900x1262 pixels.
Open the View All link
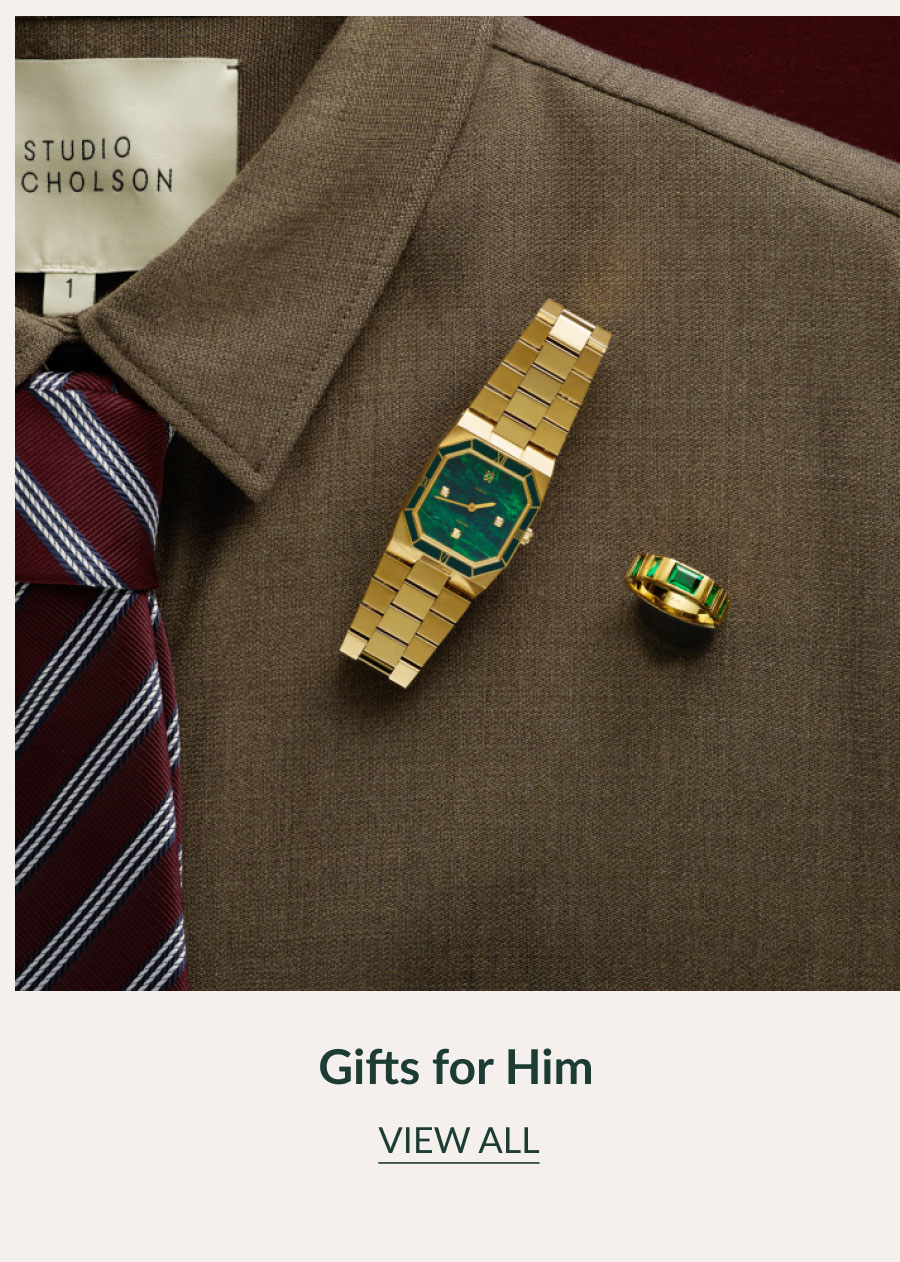point(458,1140)
